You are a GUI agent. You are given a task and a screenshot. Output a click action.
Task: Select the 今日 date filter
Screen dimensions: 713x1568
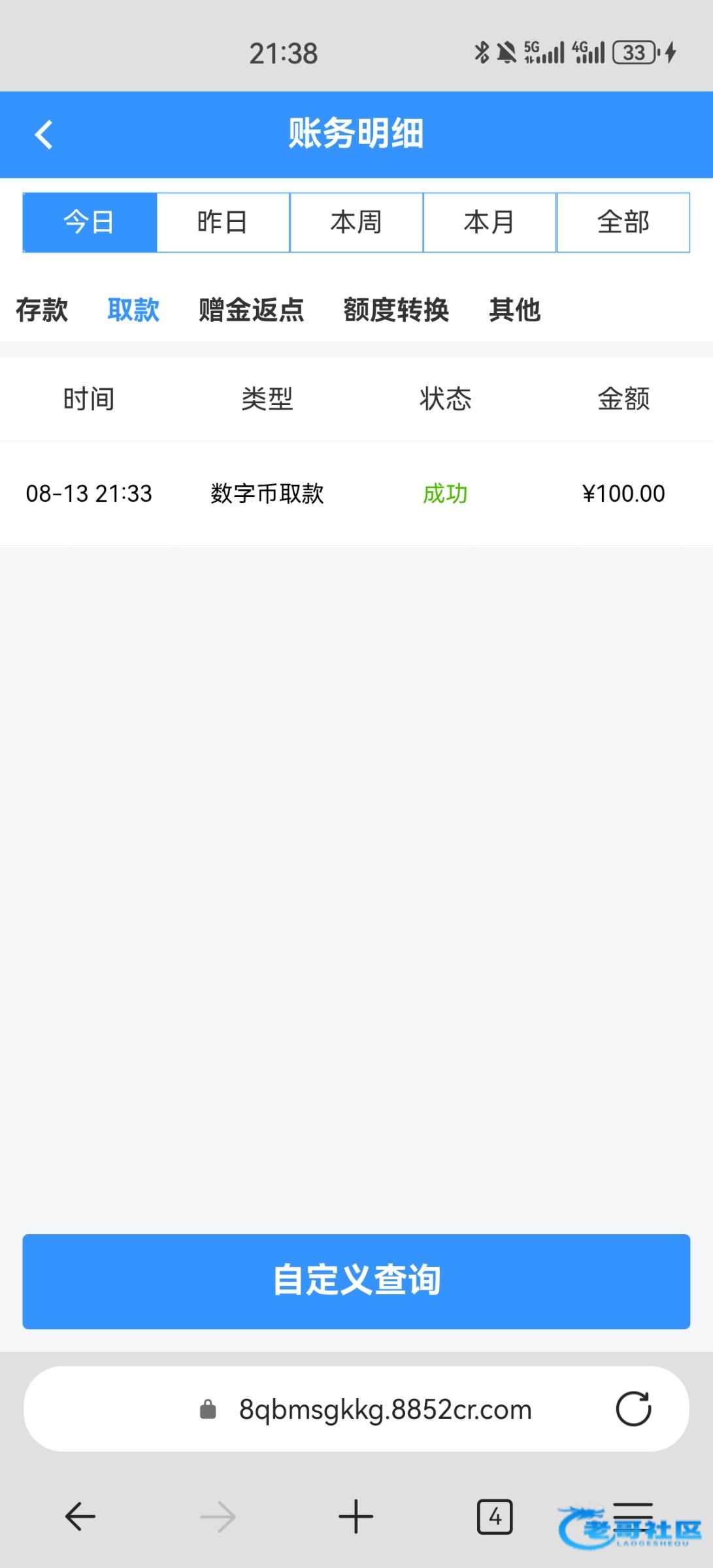90,222
